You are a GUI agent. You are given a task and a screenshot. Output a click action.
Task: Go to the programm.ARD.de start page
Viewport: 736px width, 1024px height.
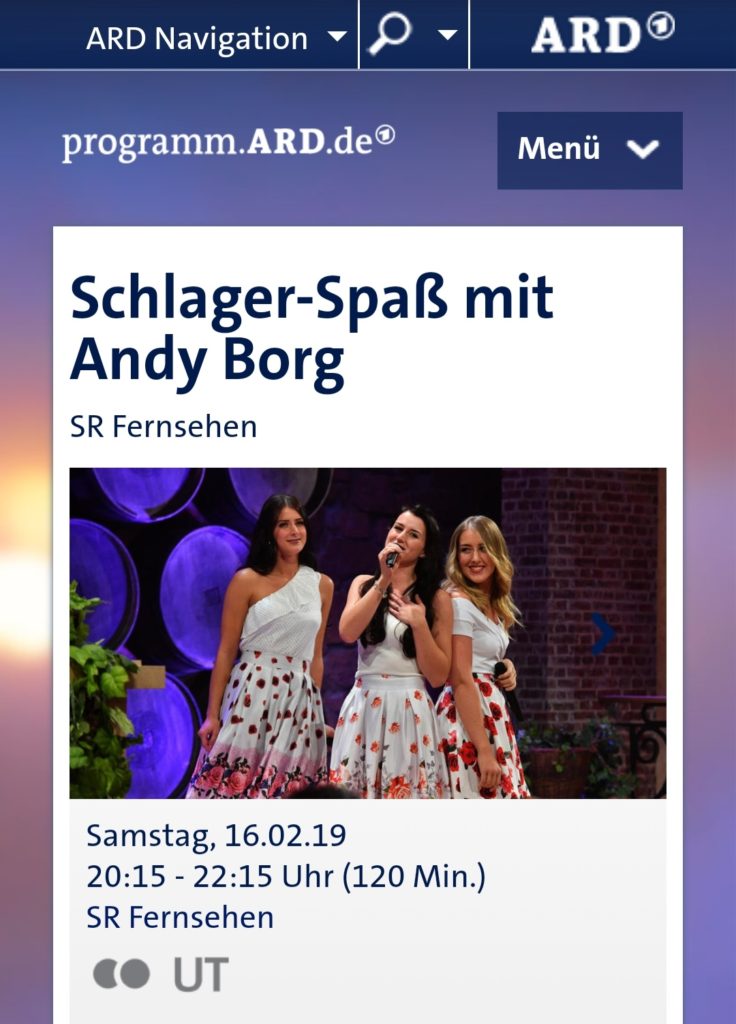(228, 143)
